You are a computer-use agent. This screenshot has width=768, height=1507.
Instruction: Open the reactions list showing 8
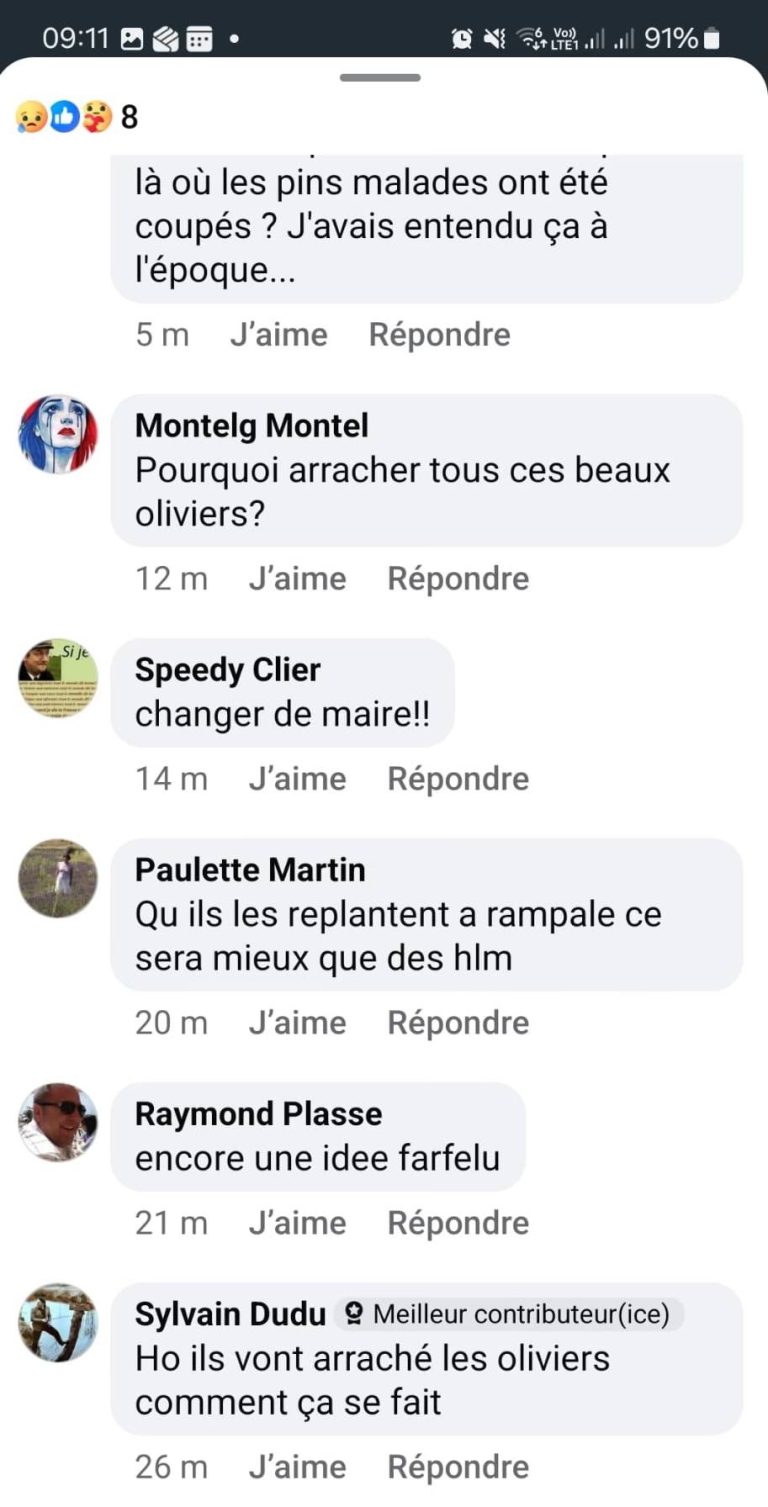[x=76, y=118]
